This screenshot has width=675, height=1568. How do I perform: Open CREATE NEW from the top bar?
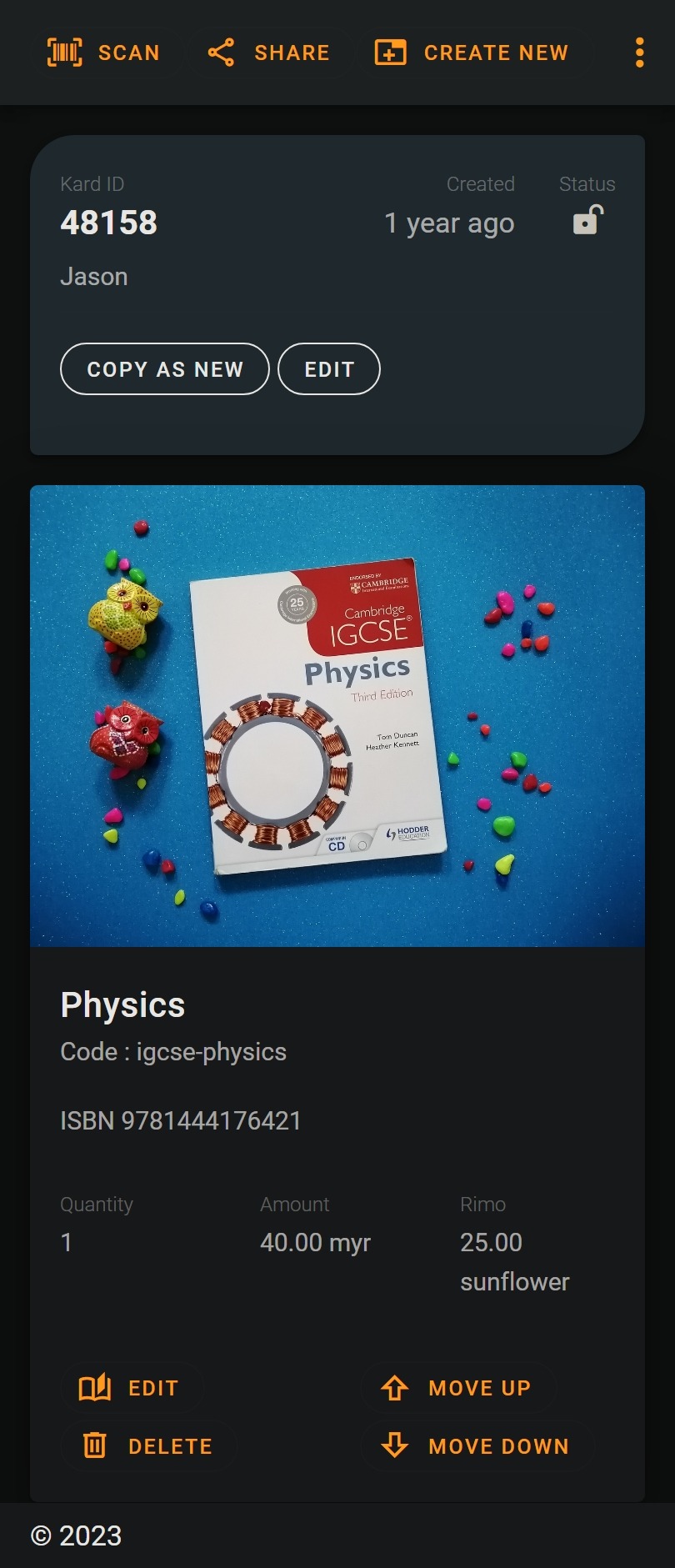pos(472,52)
